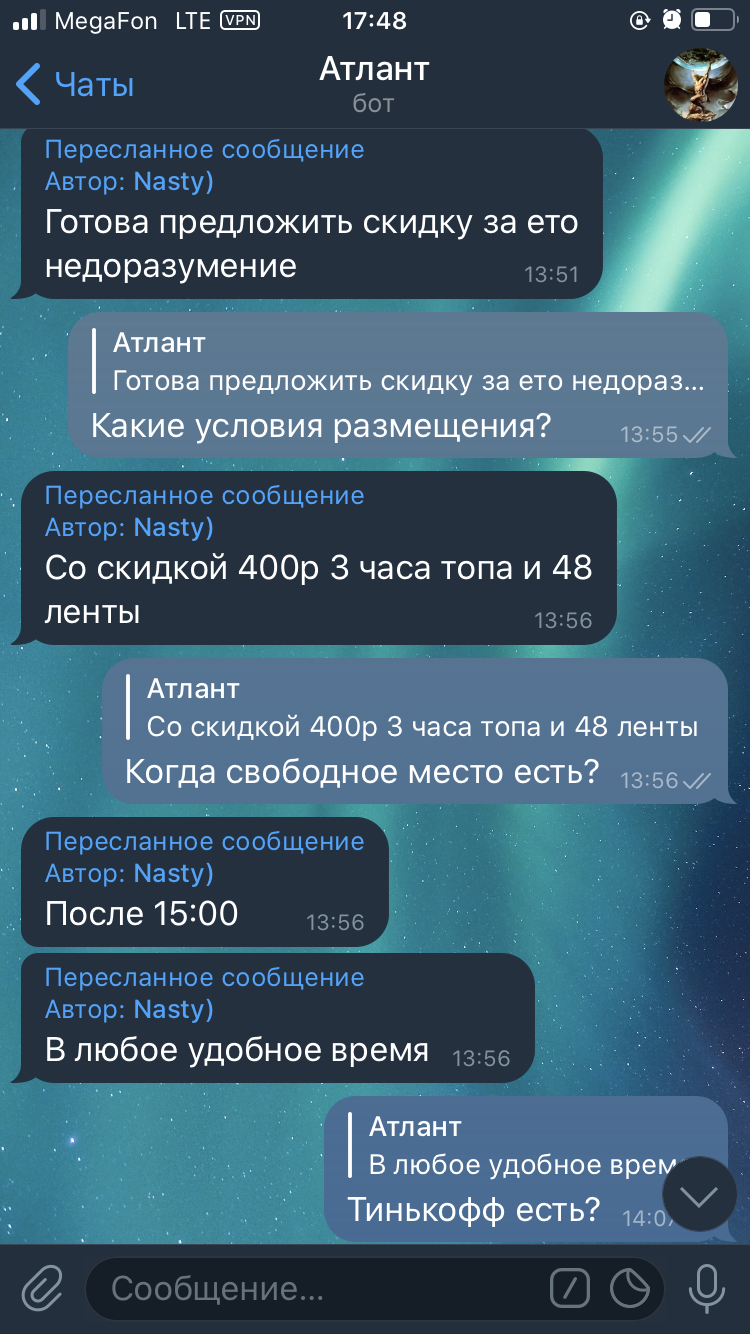Tap the microphone voice message icon
Image resolution: width=750 pixels, height=1334 pixels.
(x=707, y=1288)
